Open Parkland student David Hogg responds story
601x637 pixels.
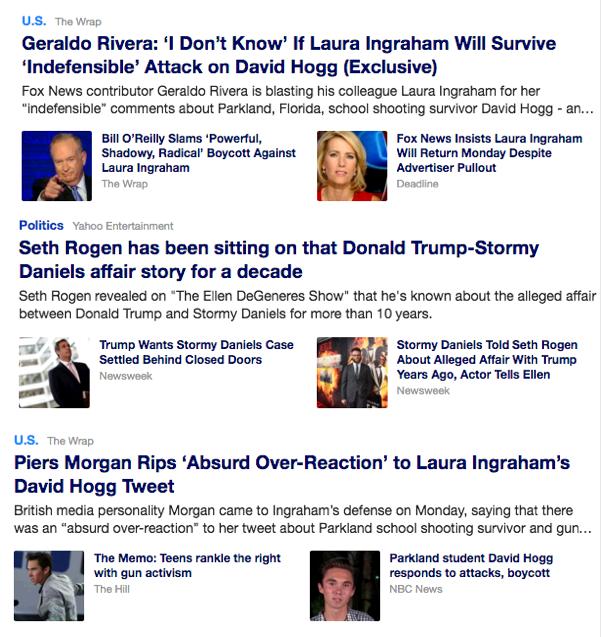coord(470,565)
